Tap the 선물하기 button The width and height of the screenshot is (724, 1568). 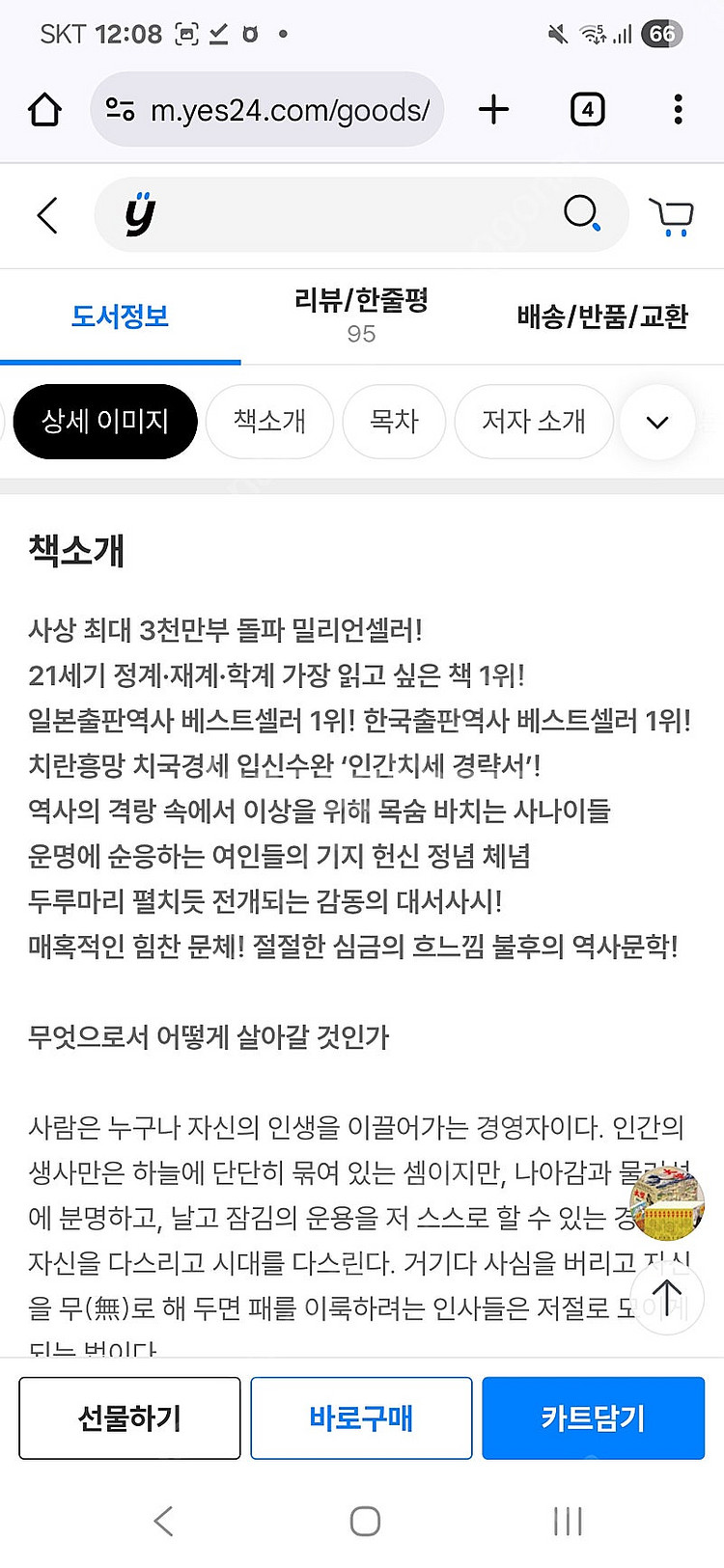[x=129, y=1417]
